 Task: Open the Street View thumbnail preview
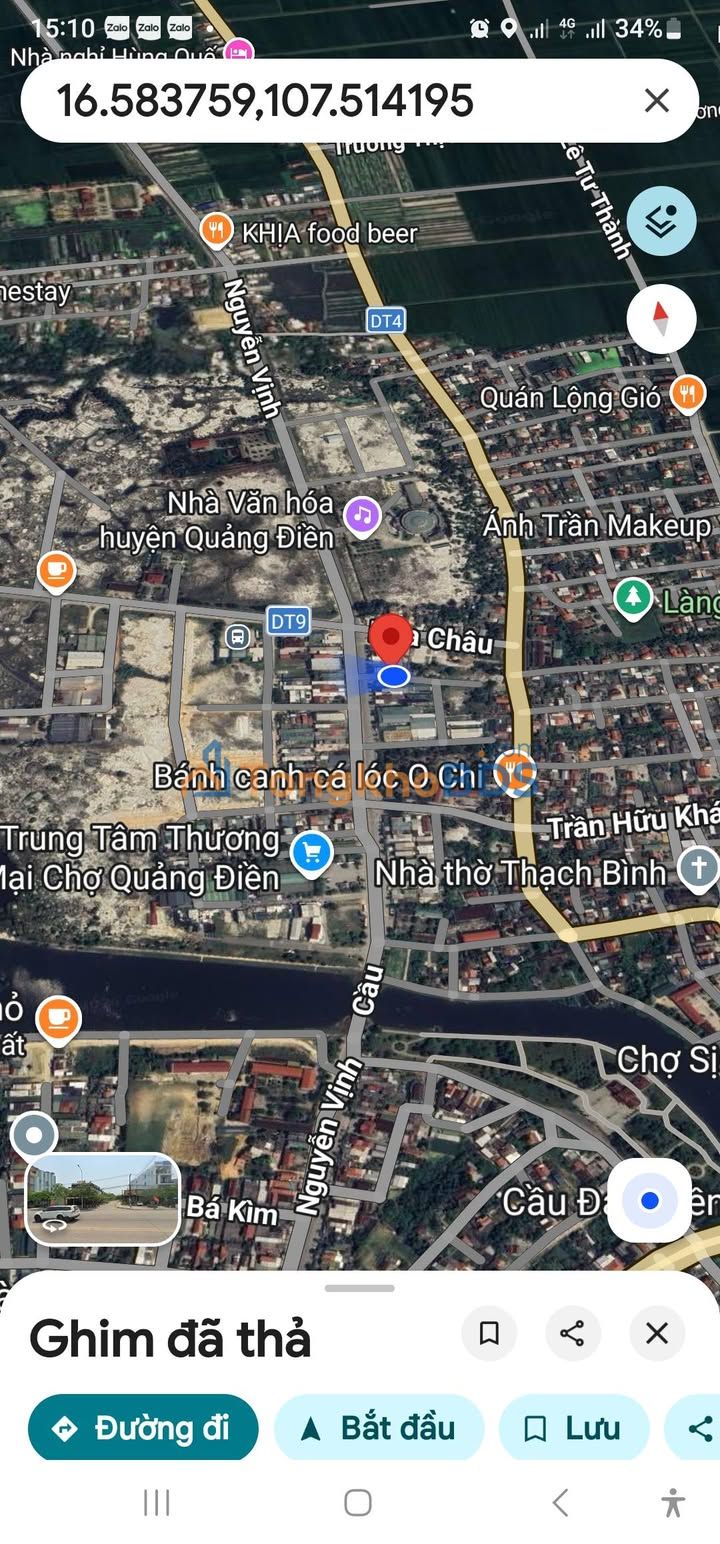point(102,1199)
